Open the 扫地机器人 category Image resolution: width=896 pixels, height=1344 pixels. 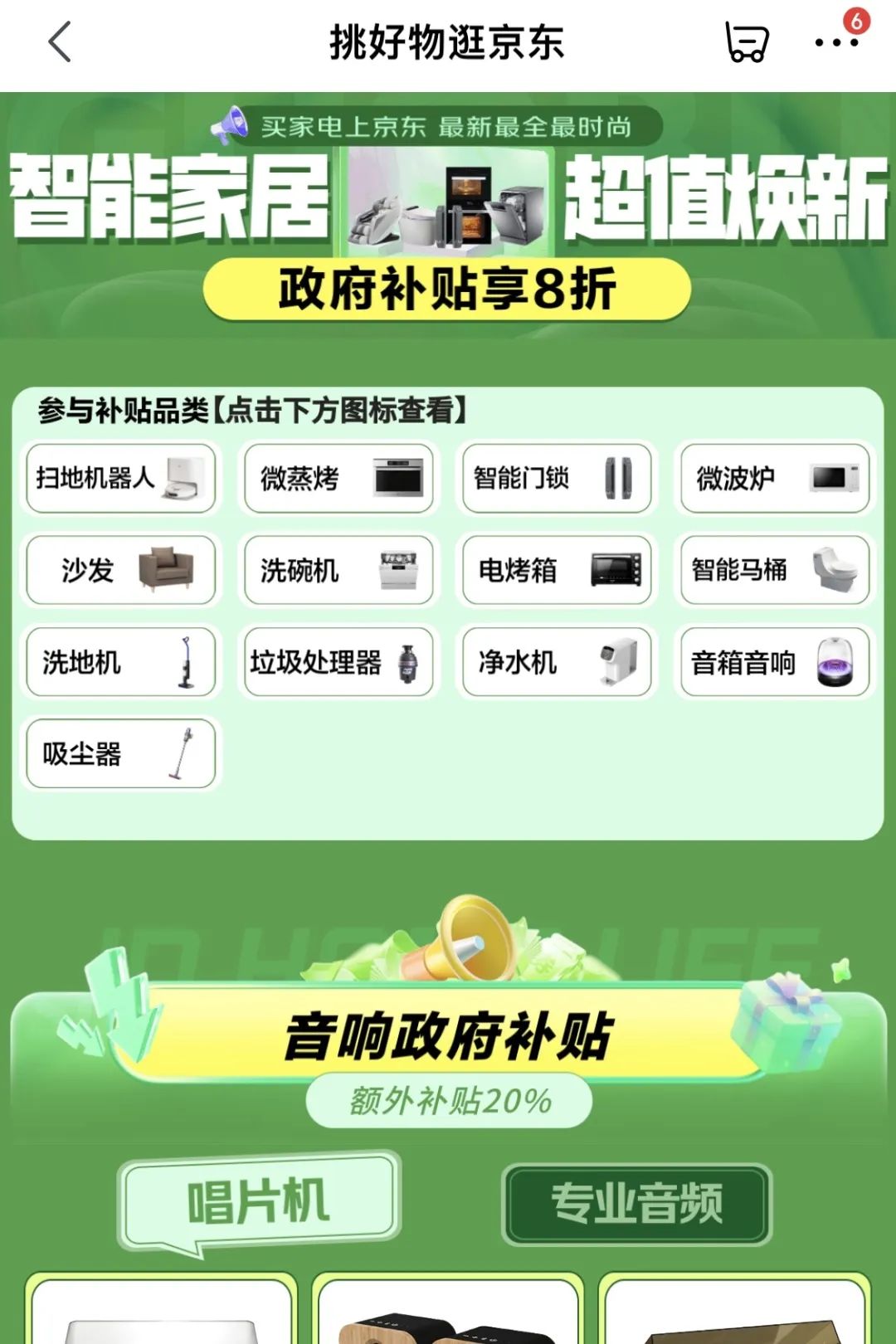pyautogui.click(x=121, y=479)
